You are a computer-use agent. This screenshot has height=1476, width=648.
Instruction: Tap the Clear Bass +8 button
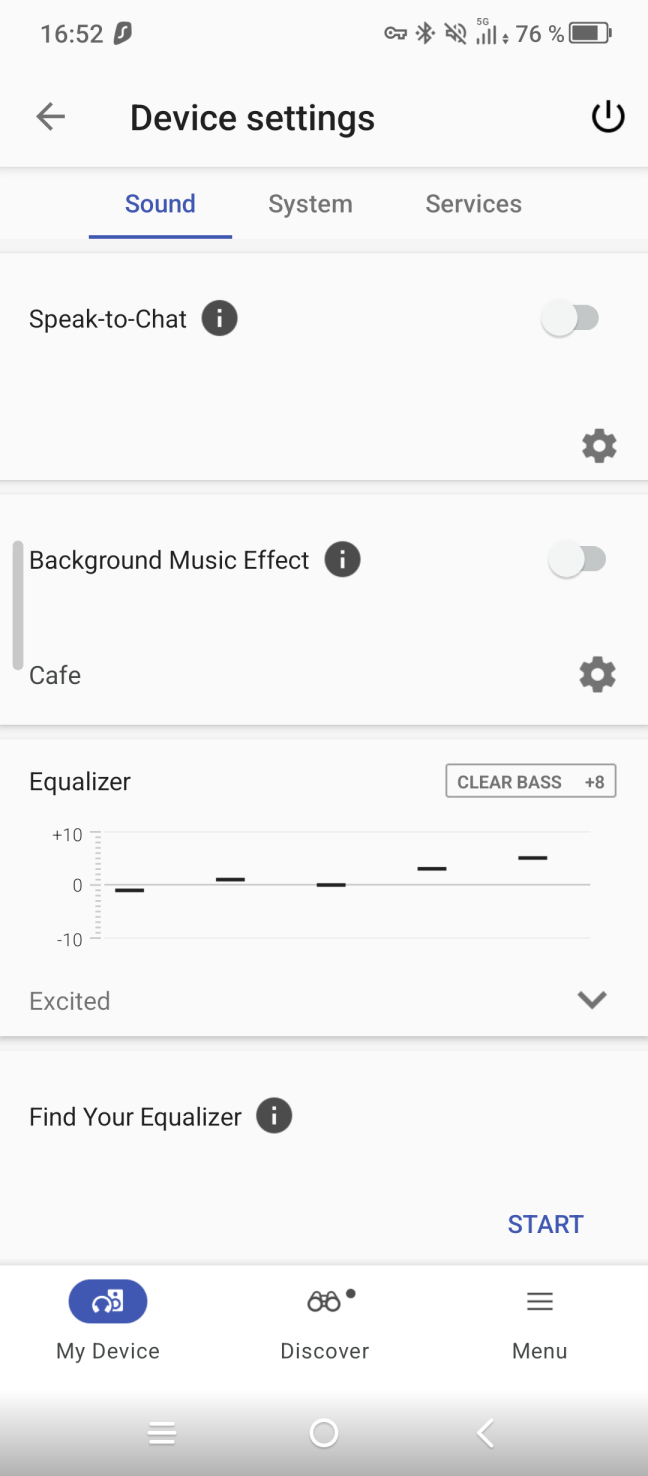click(530, 782)
